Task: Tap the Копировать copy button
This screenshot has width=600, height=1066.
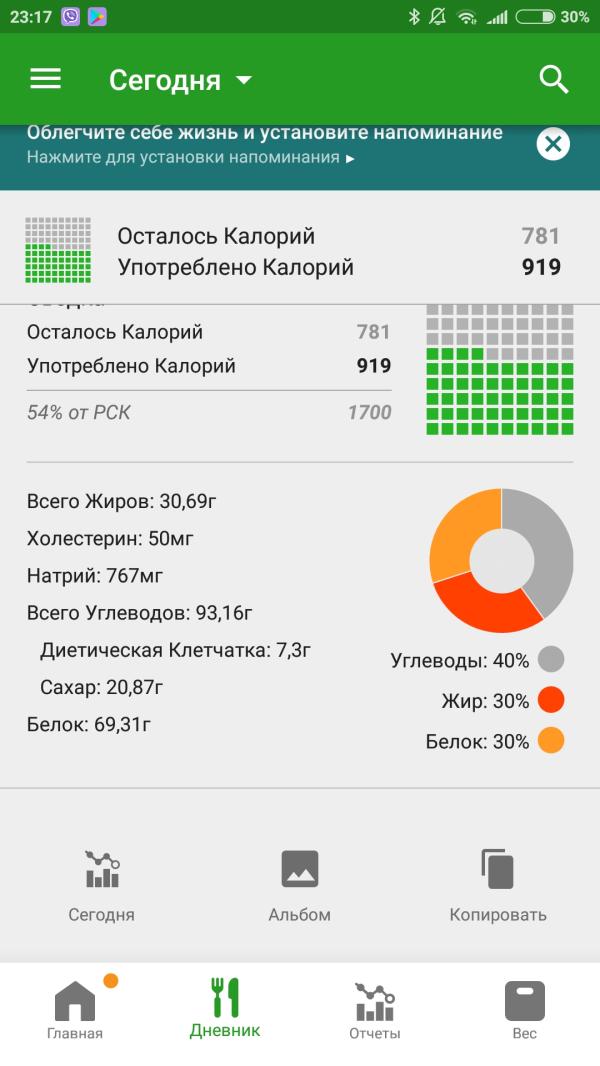Action: (x=498, y=884)
